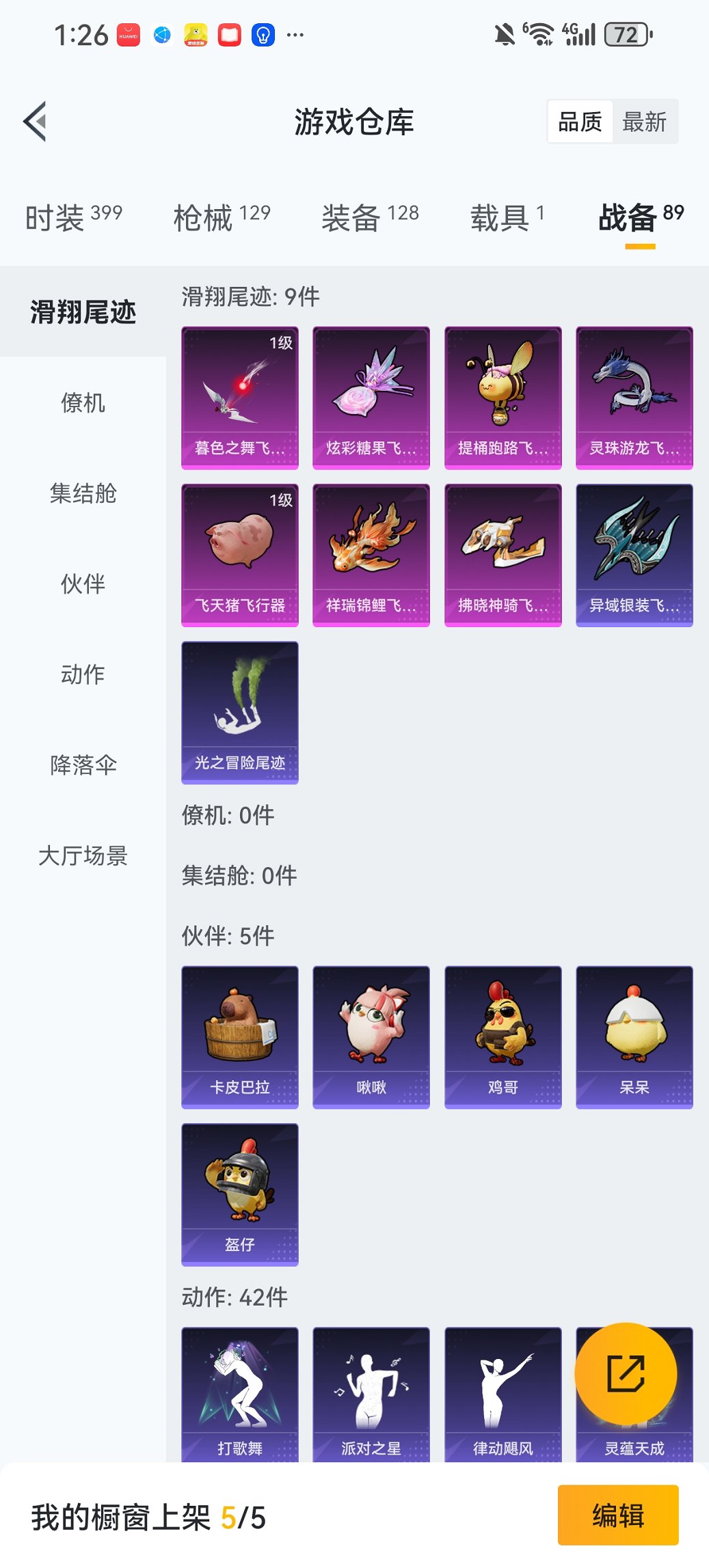The height and width of the screenshot is (1568, 709).
Task: Jump to the 降落伞 category
Action: point(83,765)
